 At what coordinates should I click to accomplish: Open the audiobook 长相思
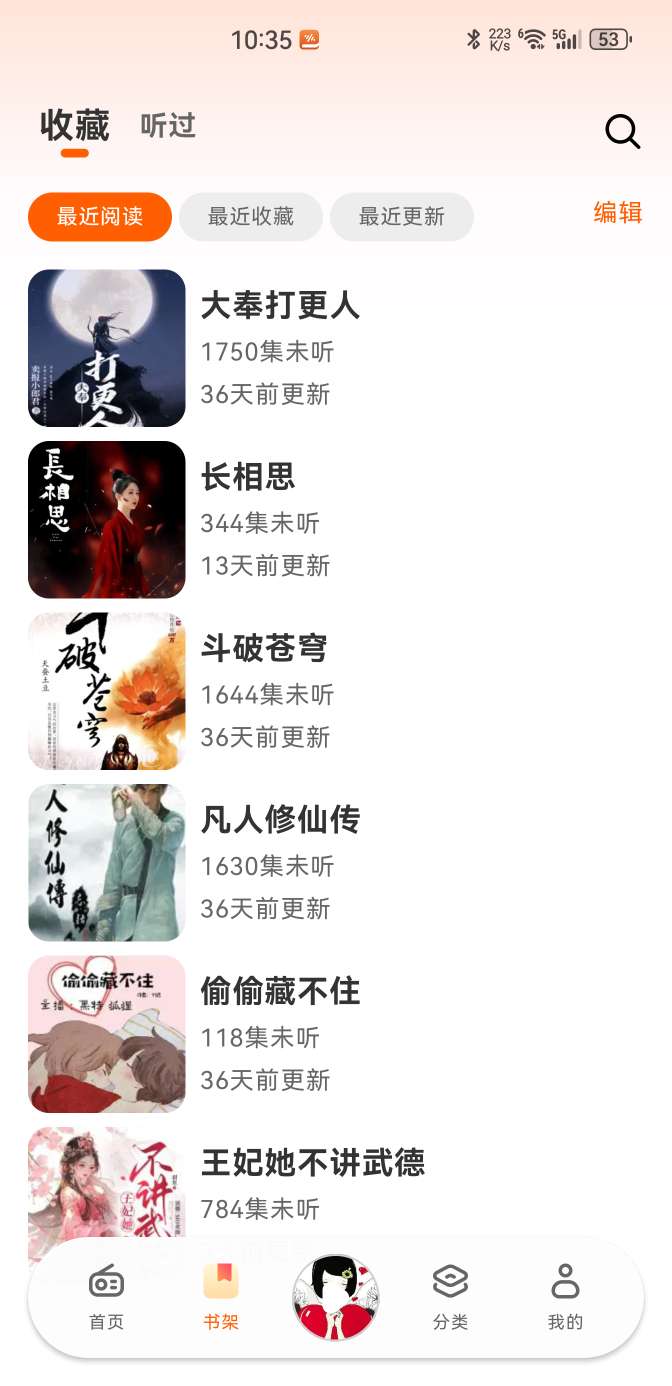coord(248,477)
